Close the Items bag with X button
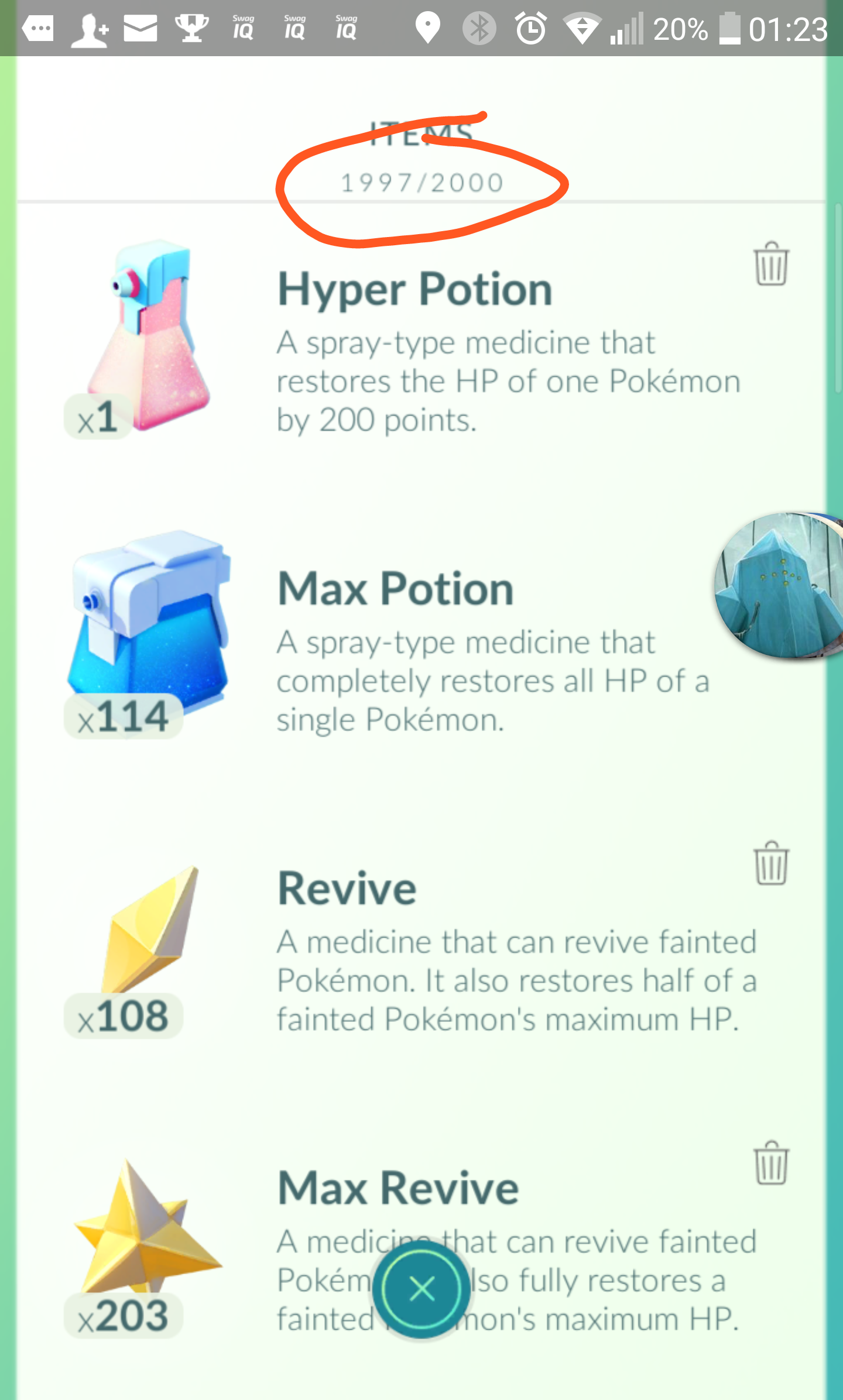This screenshot has width=843, height=1400. click(x=421, y=1289)
